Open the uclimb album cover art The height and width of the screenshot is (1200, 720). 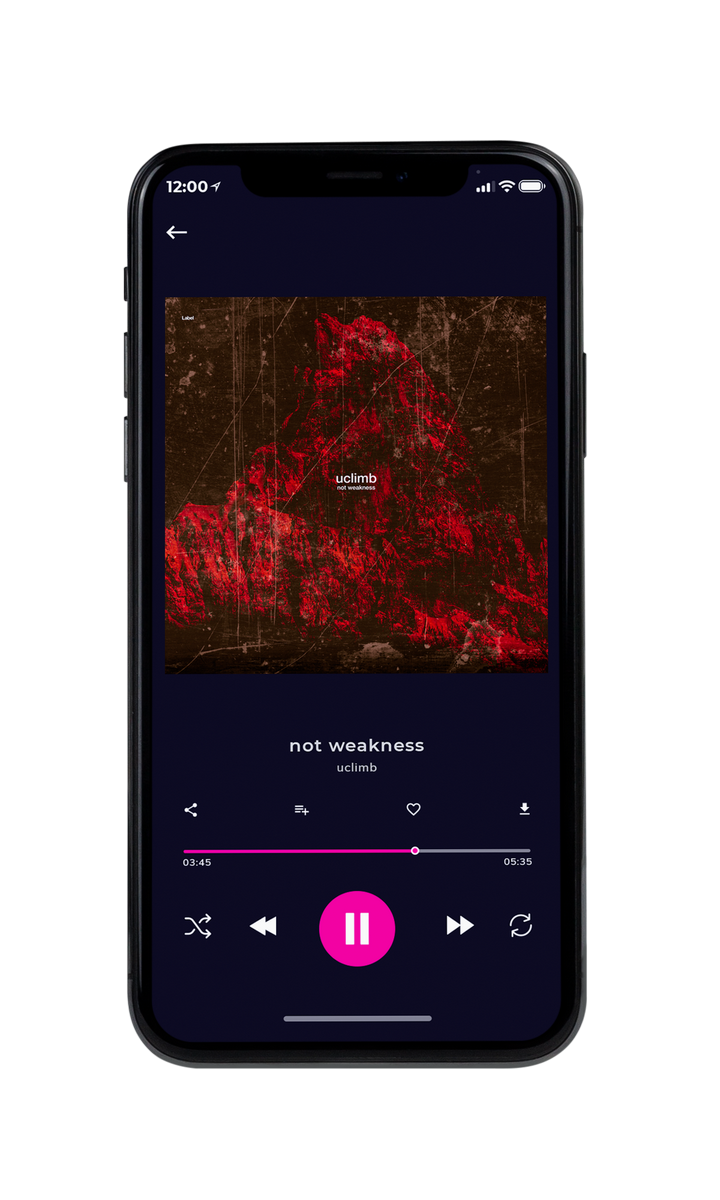[356, 485]
